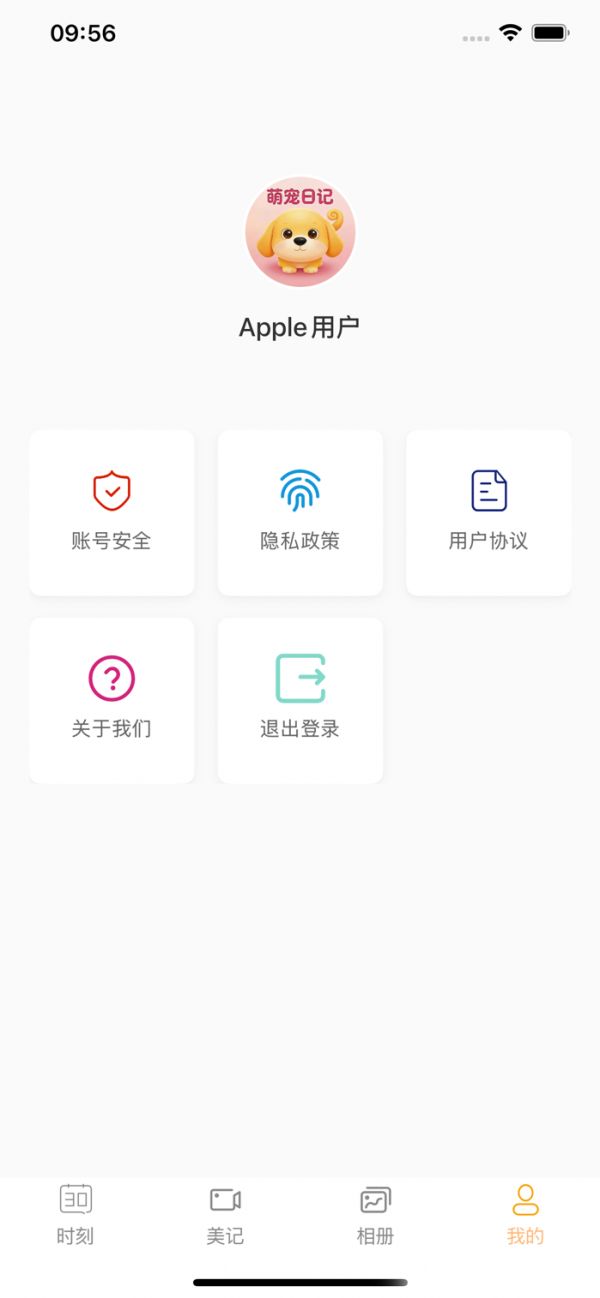This screenshot has height=1298, width=600.
Task: Select the 退出登录 card
Action: (x=300, y=700)
